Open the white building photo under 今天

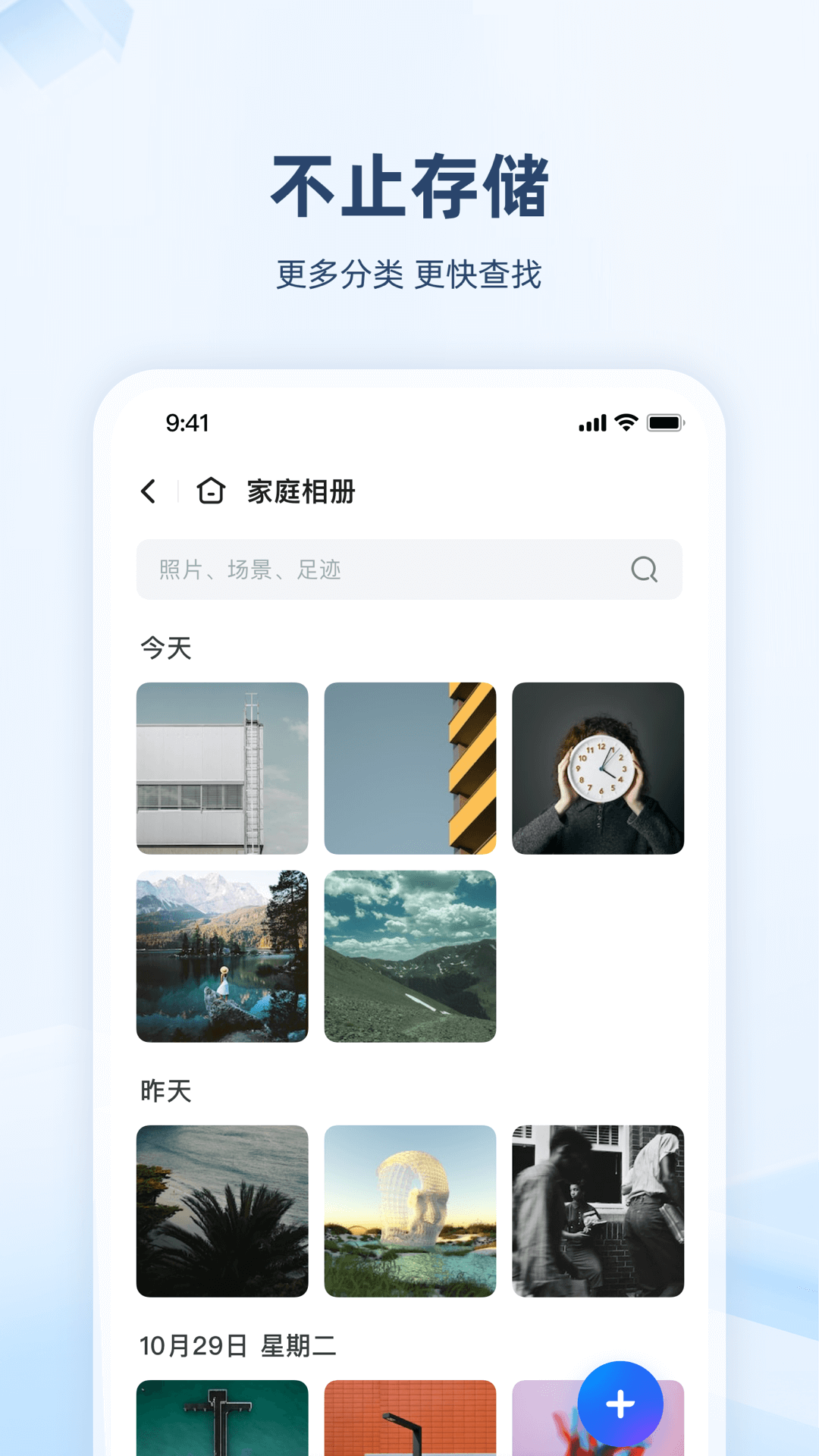(x=222, y=768)
